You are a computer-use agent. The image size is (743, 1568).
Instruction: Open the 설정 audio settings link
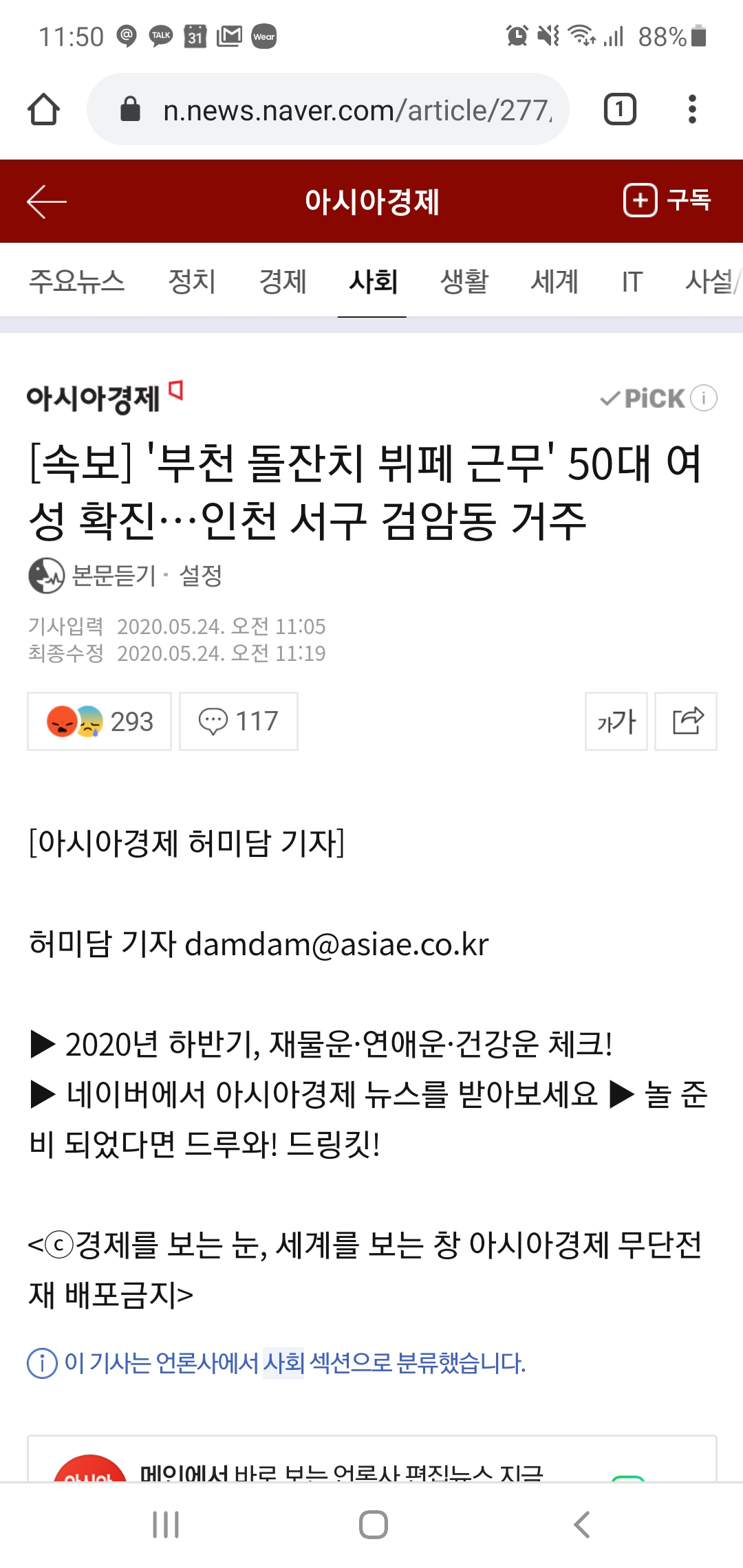coord(200,576)
